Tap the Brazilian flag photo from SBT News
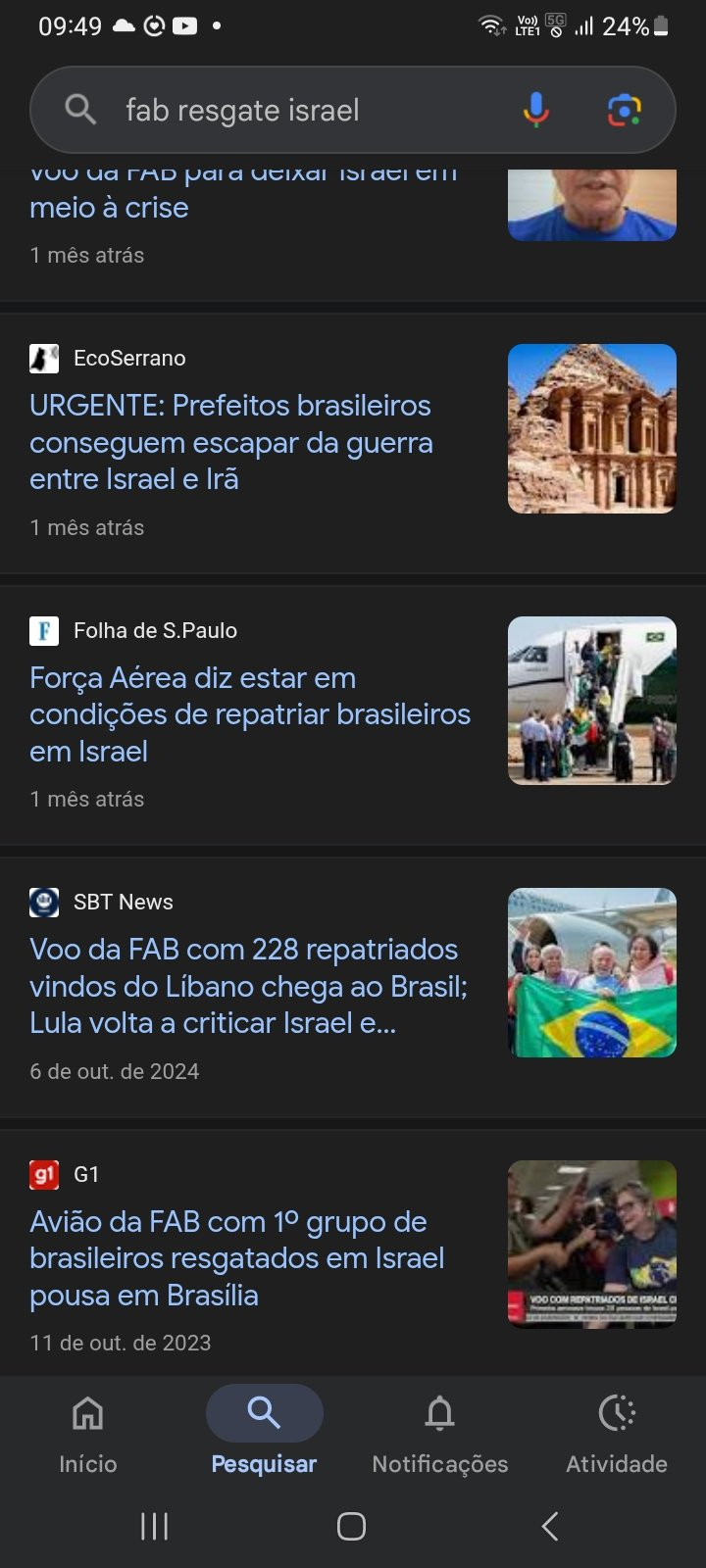 pyautogui.click(x=592, y=972)
